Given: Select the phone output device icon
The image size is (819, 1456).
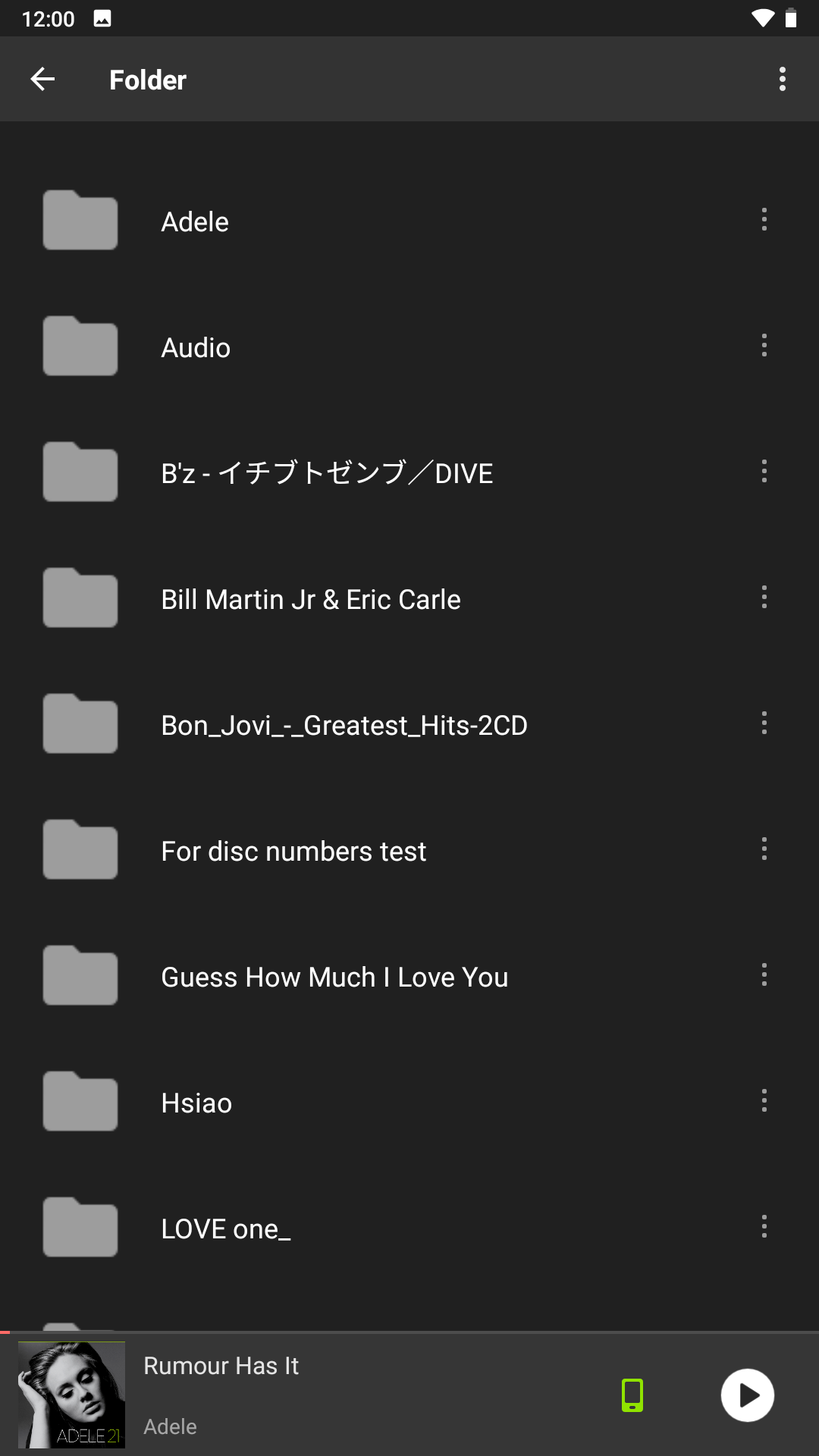Looking at the screenshot, I should tap(632, 1395).
